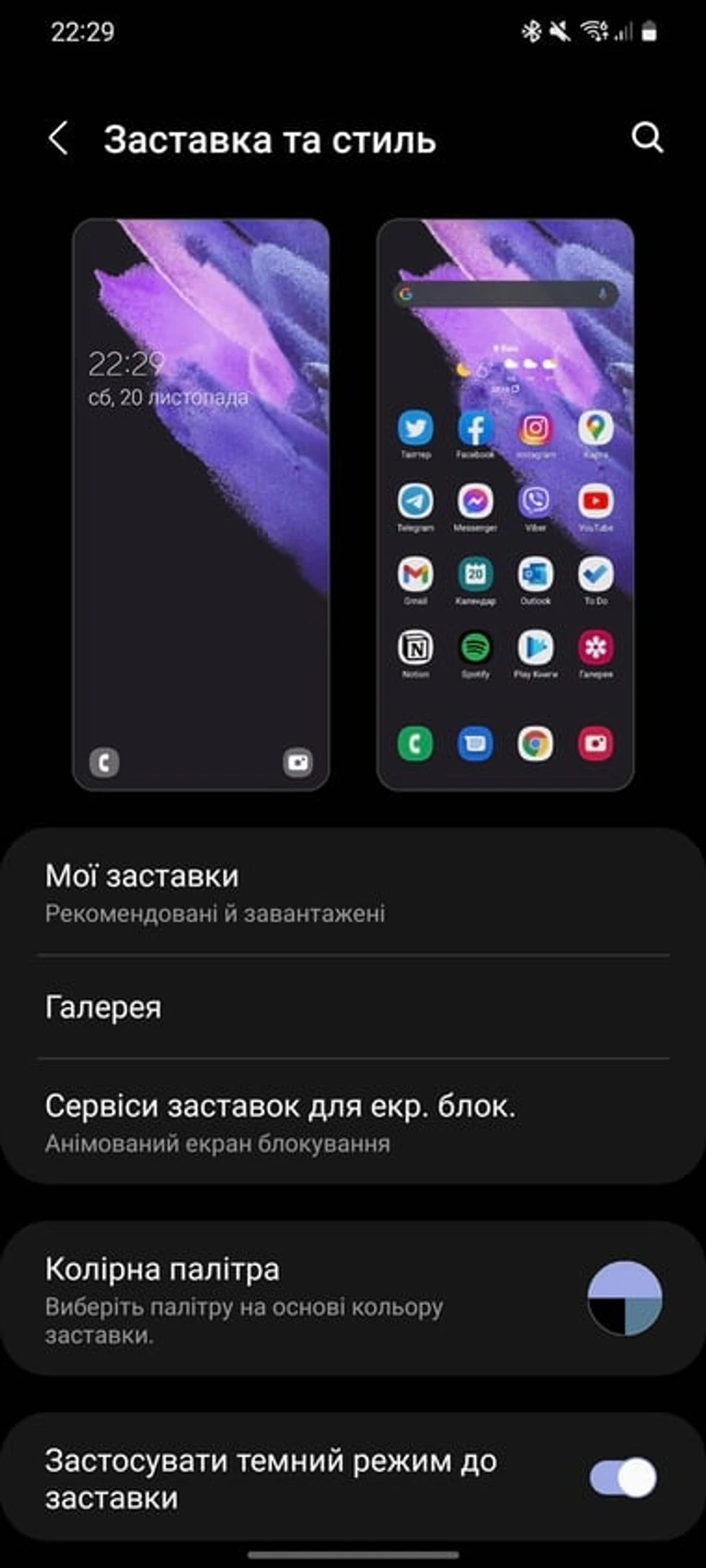Toggle Застосувати темний режим до заставки
The width and height of the screenshot is (706, 1568).
[x=623, y=1477]
